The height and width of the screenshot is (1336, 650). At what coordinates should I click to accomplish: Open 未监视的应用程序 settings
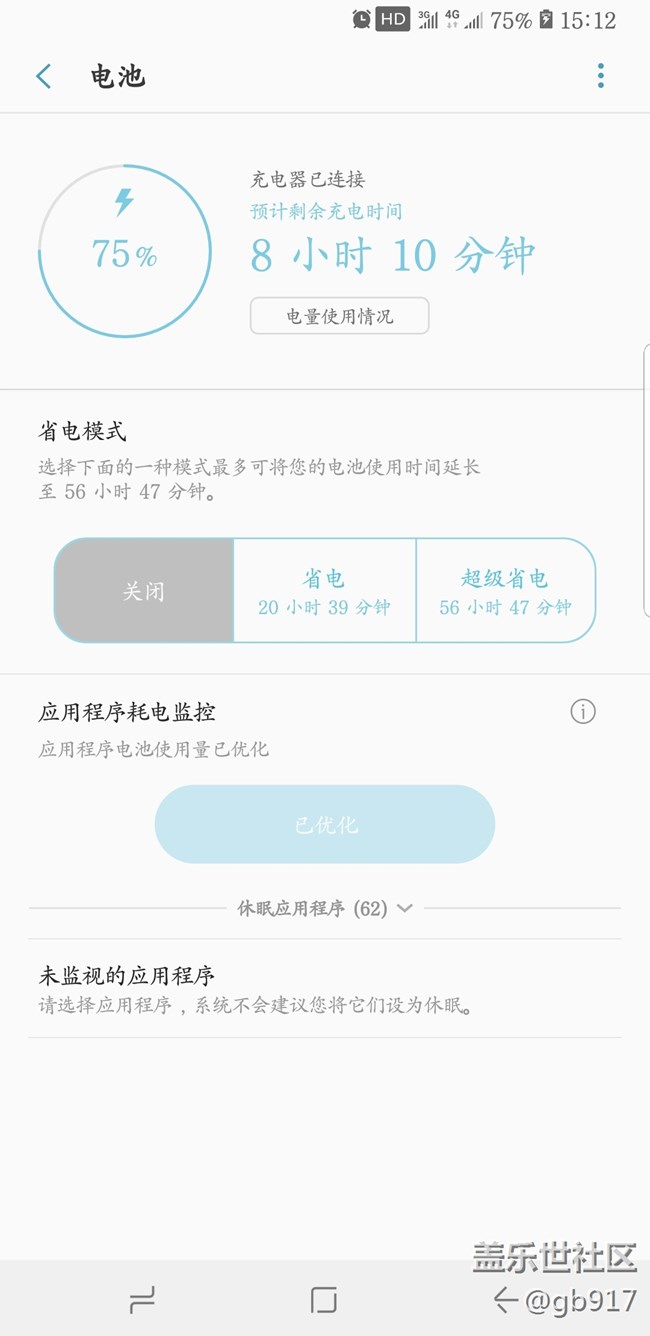[x=325, y=988]
